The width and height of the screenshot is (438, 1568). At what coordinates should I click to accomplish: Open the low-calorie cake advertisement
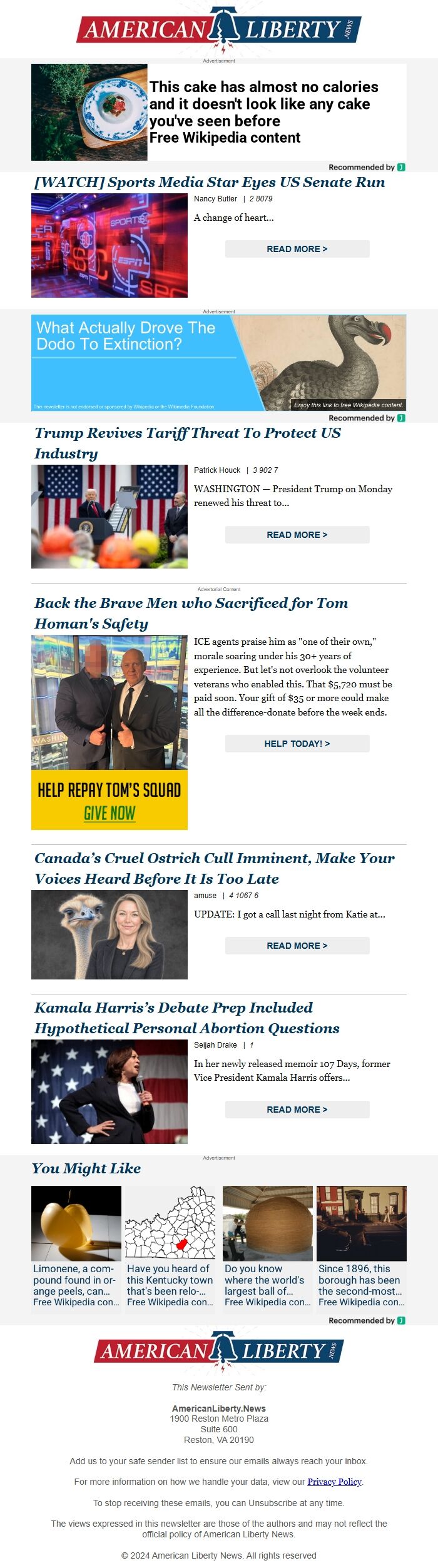tap(219, 113)
